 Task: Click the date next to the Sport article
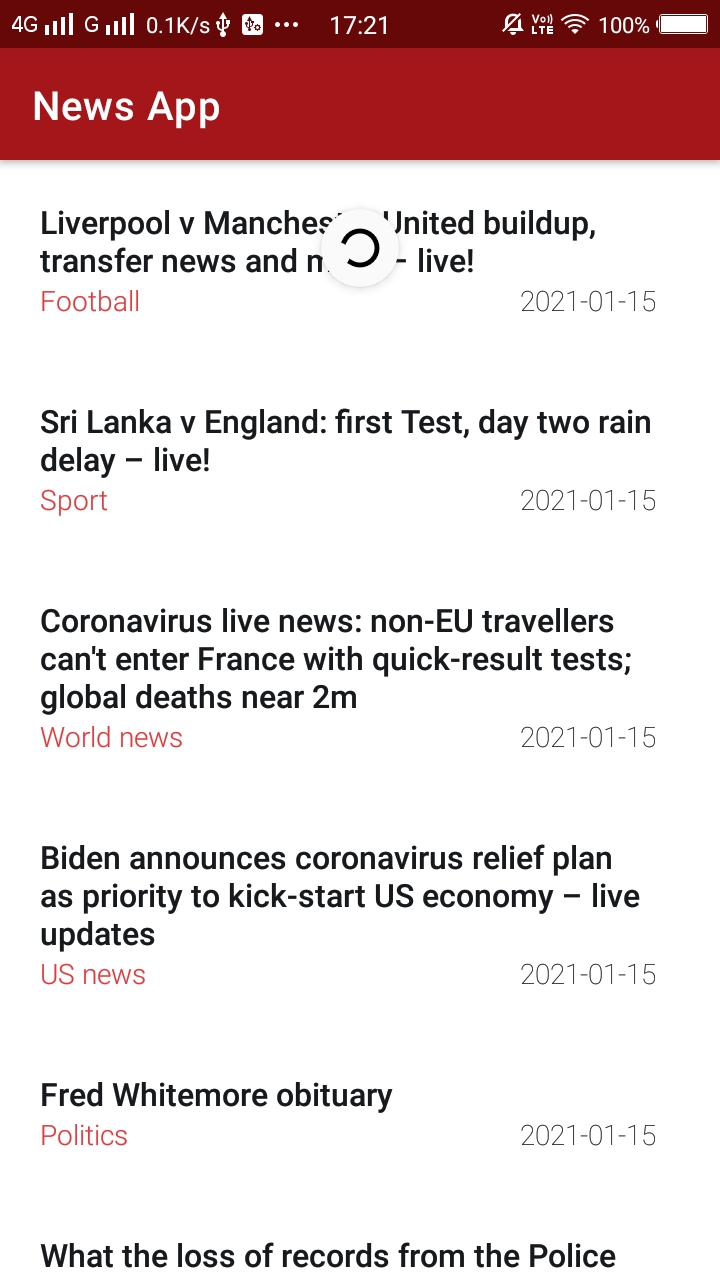589,500
